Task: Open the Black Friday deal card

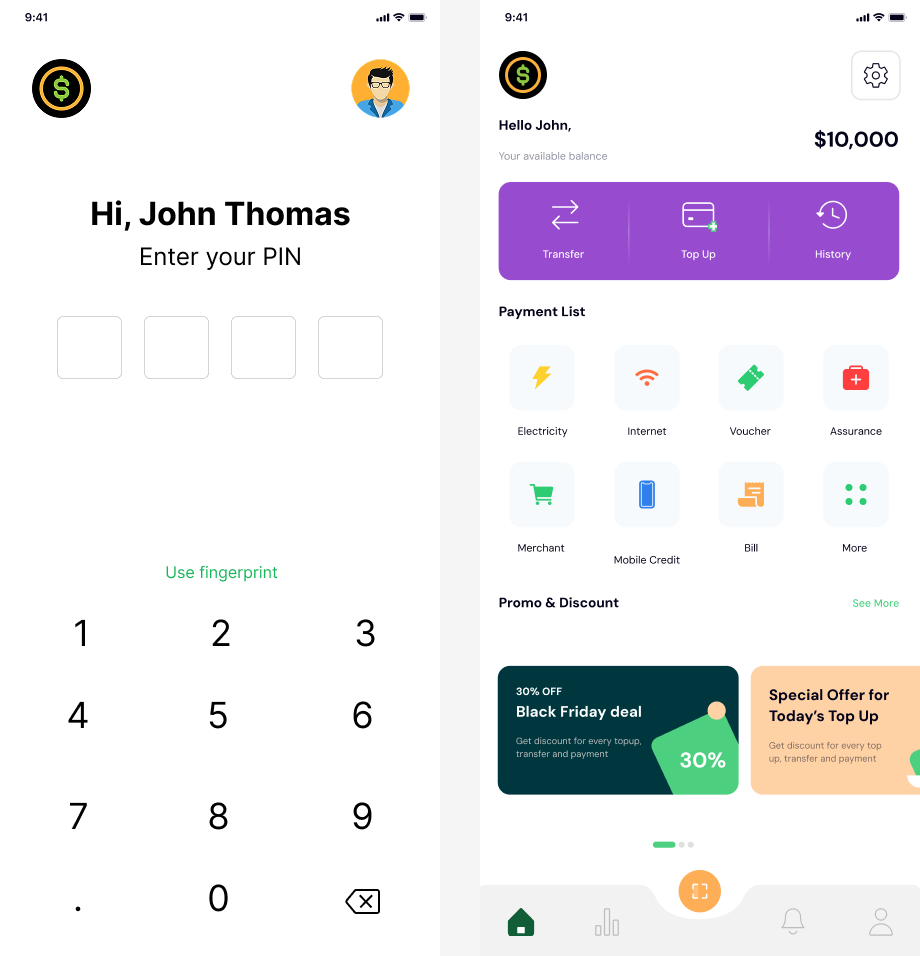Action: (618, 730)
